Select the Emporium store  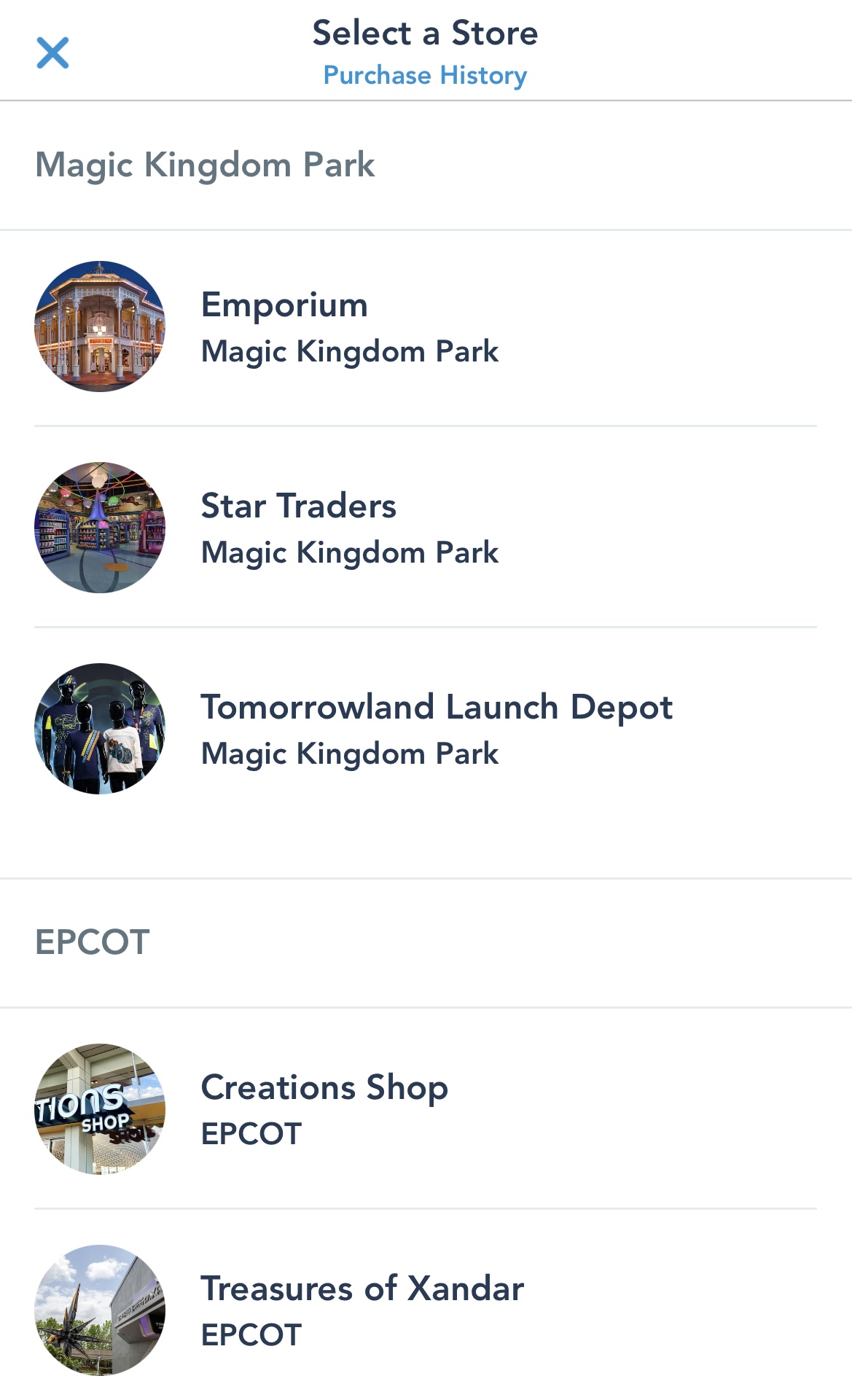[x=426, y=327]
